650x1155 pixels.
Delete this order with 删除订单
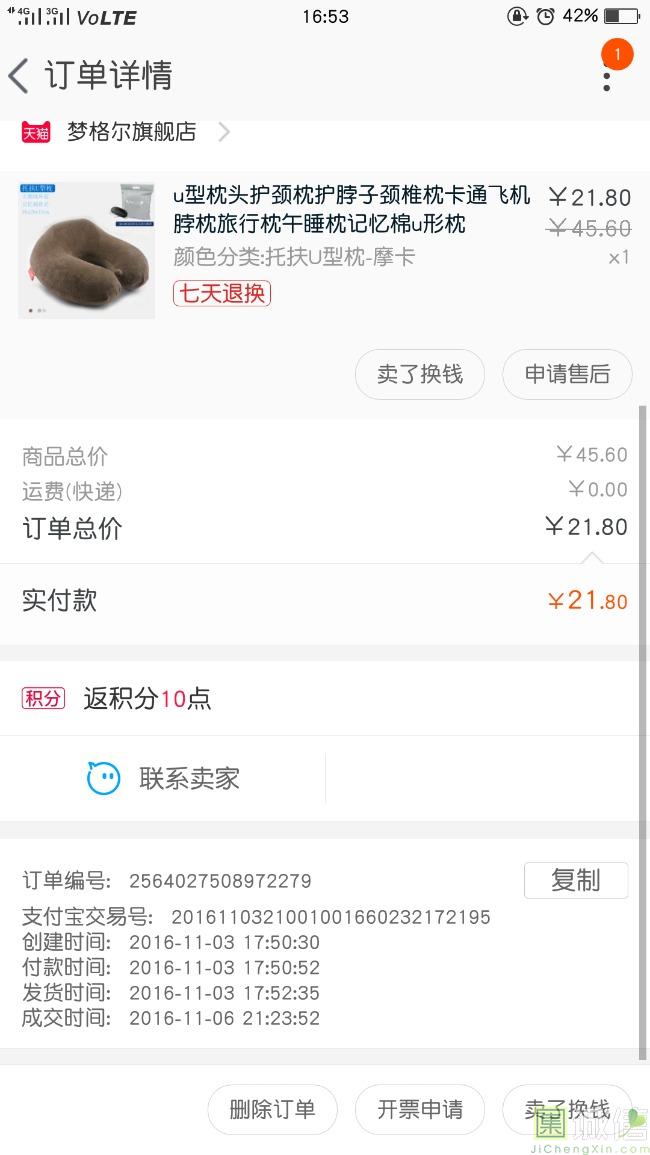click(x=272, y=1109)
